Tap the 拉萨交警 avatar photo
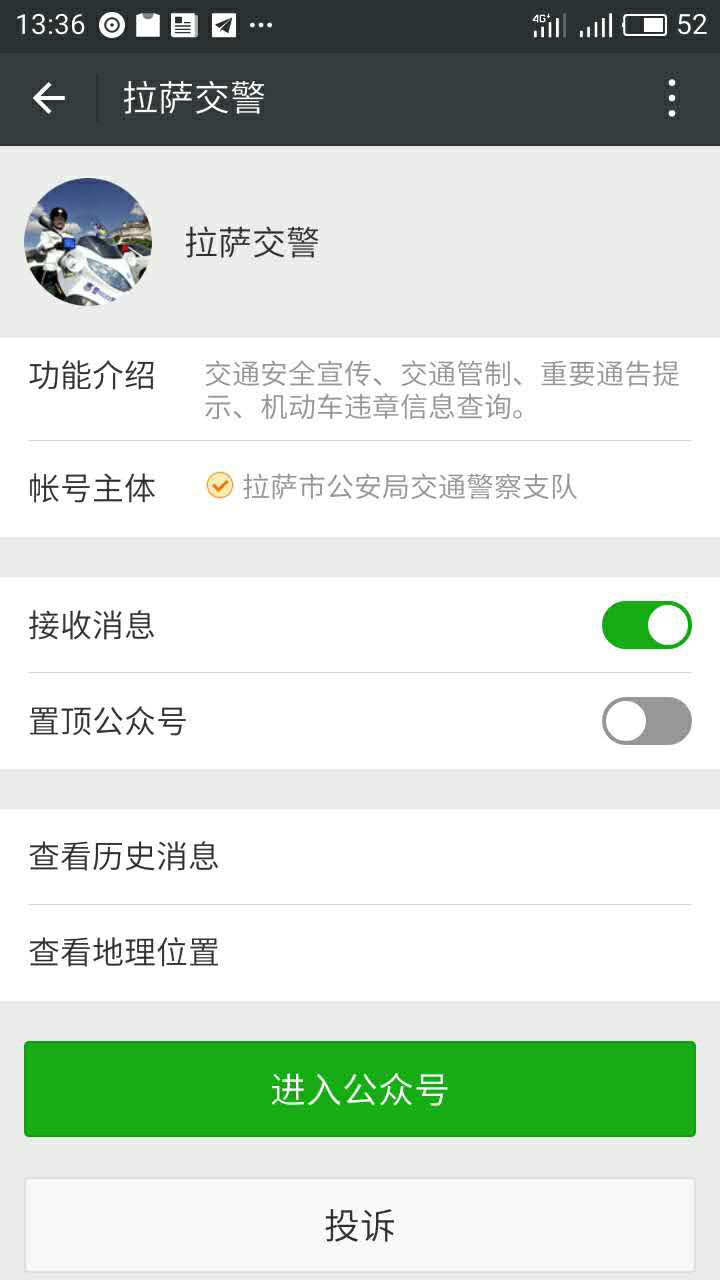Image resolution: width=720 pixels, height=1280 pixels. click(x=86, y=243)
